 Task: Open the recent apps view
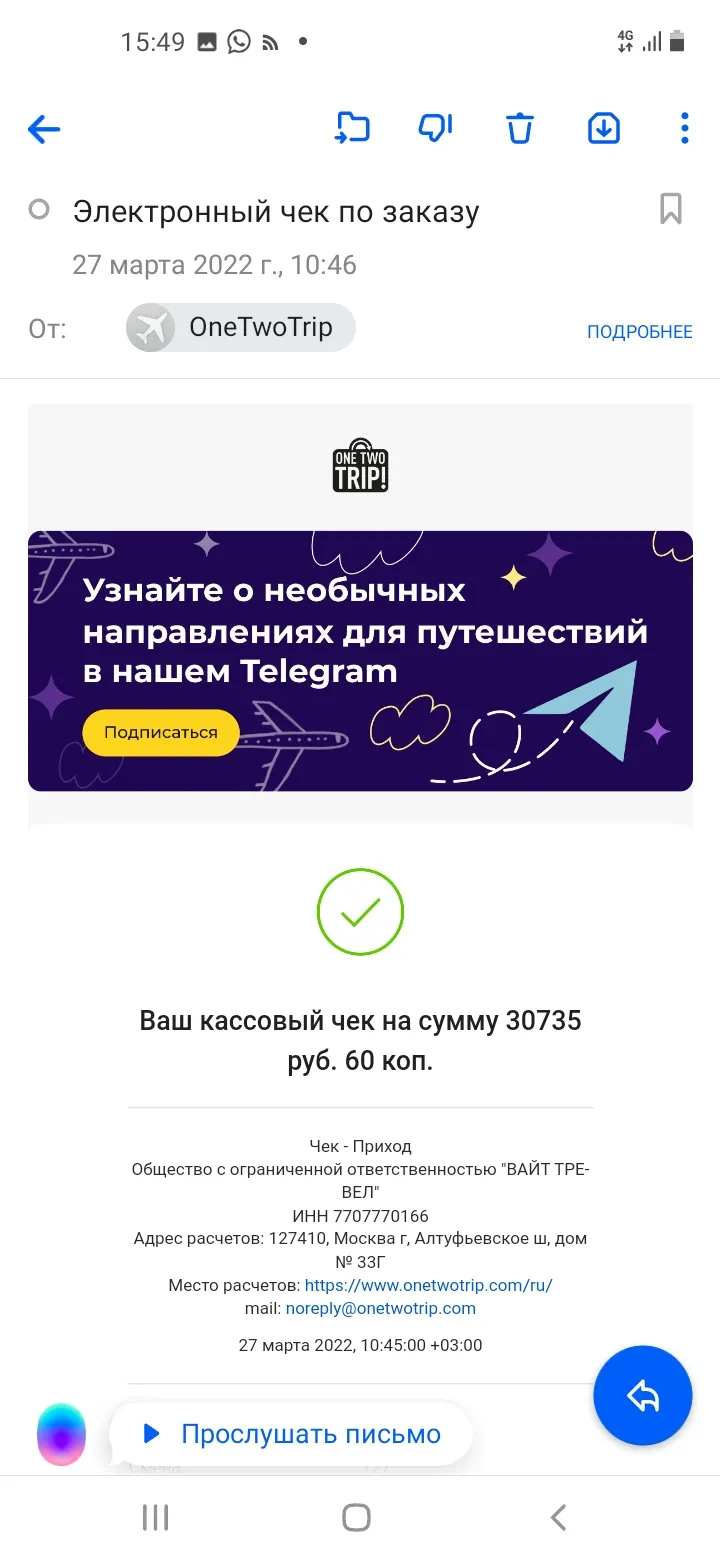click(155, 1517)
